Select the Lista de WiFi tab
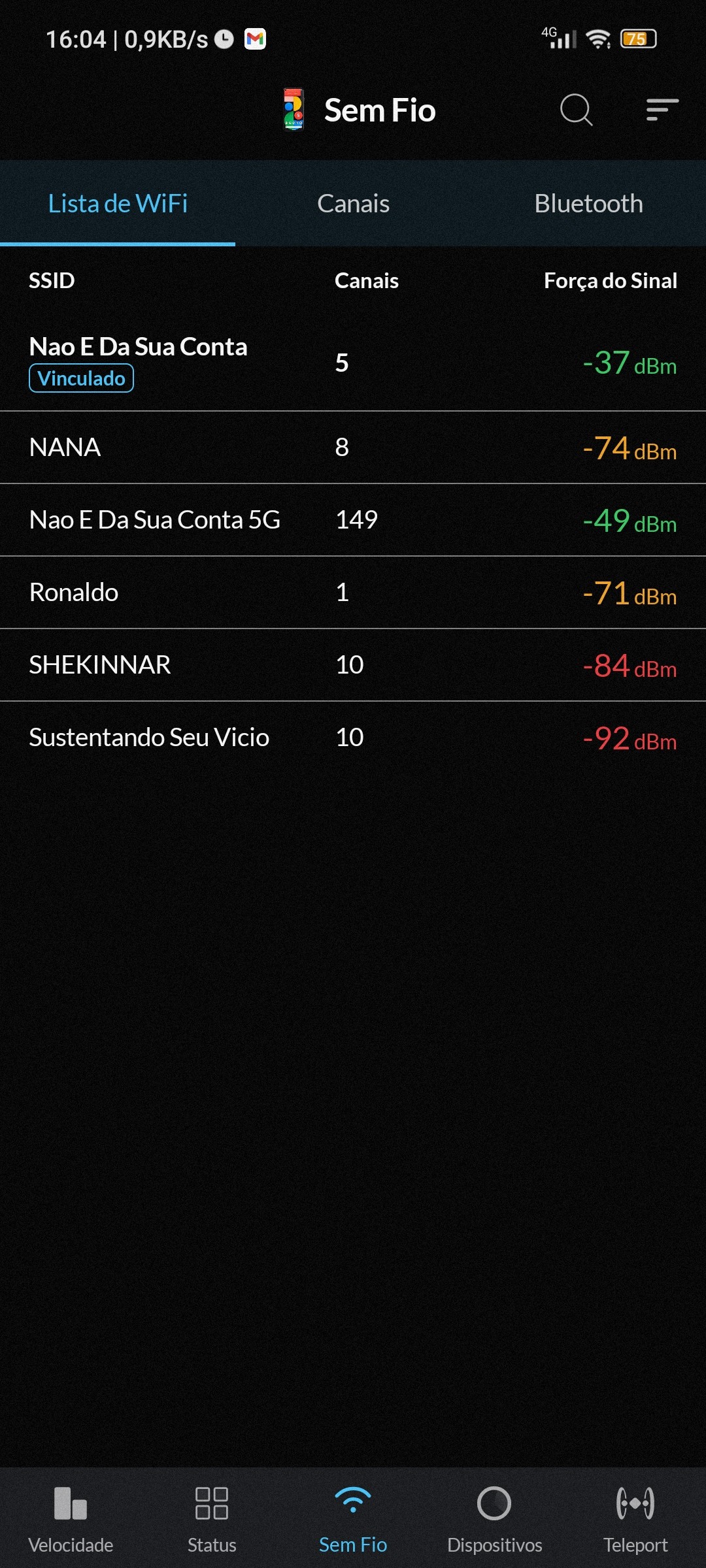The height and width of the screenshot is (1568, 706). point(118,204)
